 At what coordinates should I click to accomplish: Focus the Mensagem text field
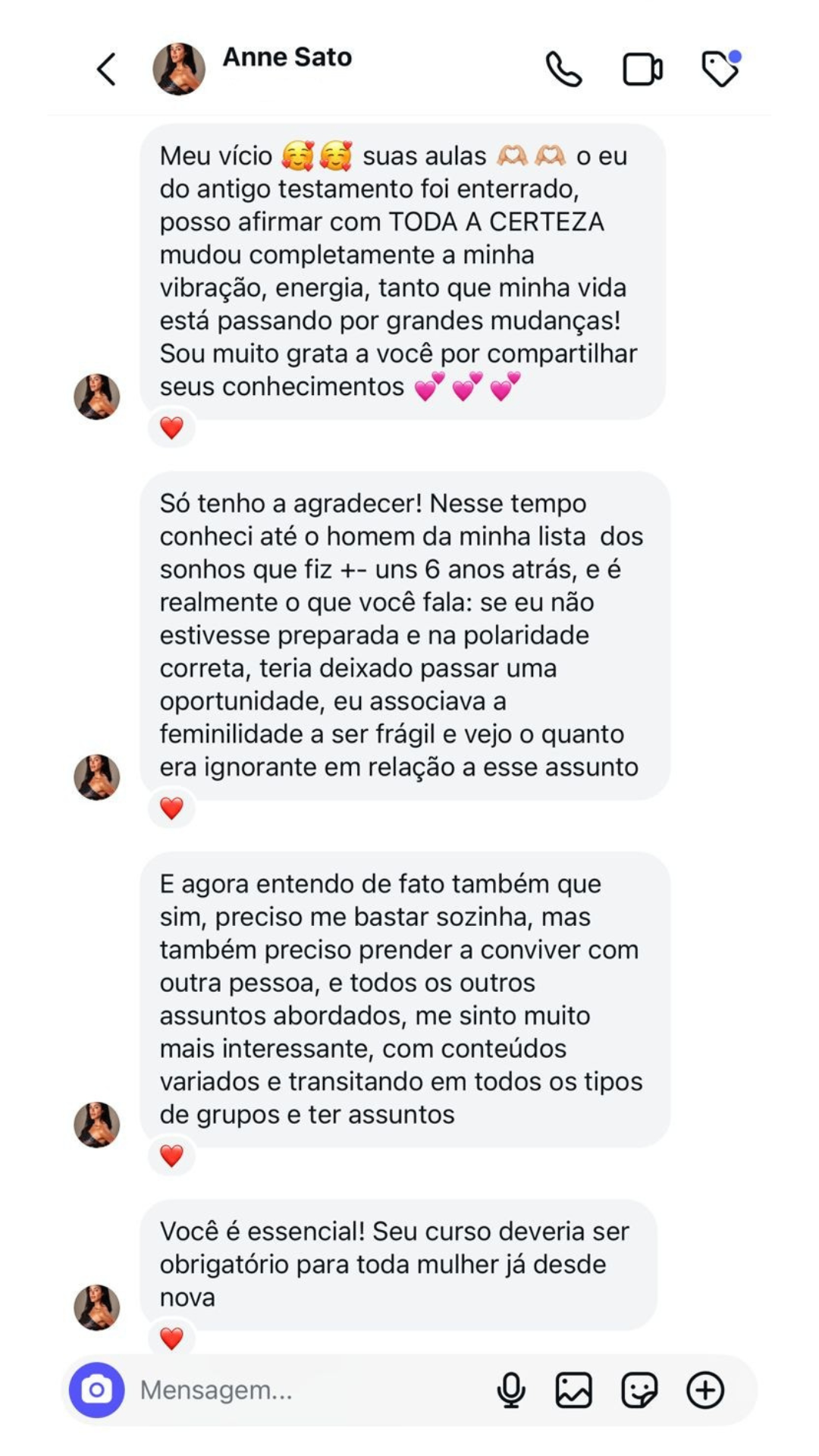click(303, 1390)
